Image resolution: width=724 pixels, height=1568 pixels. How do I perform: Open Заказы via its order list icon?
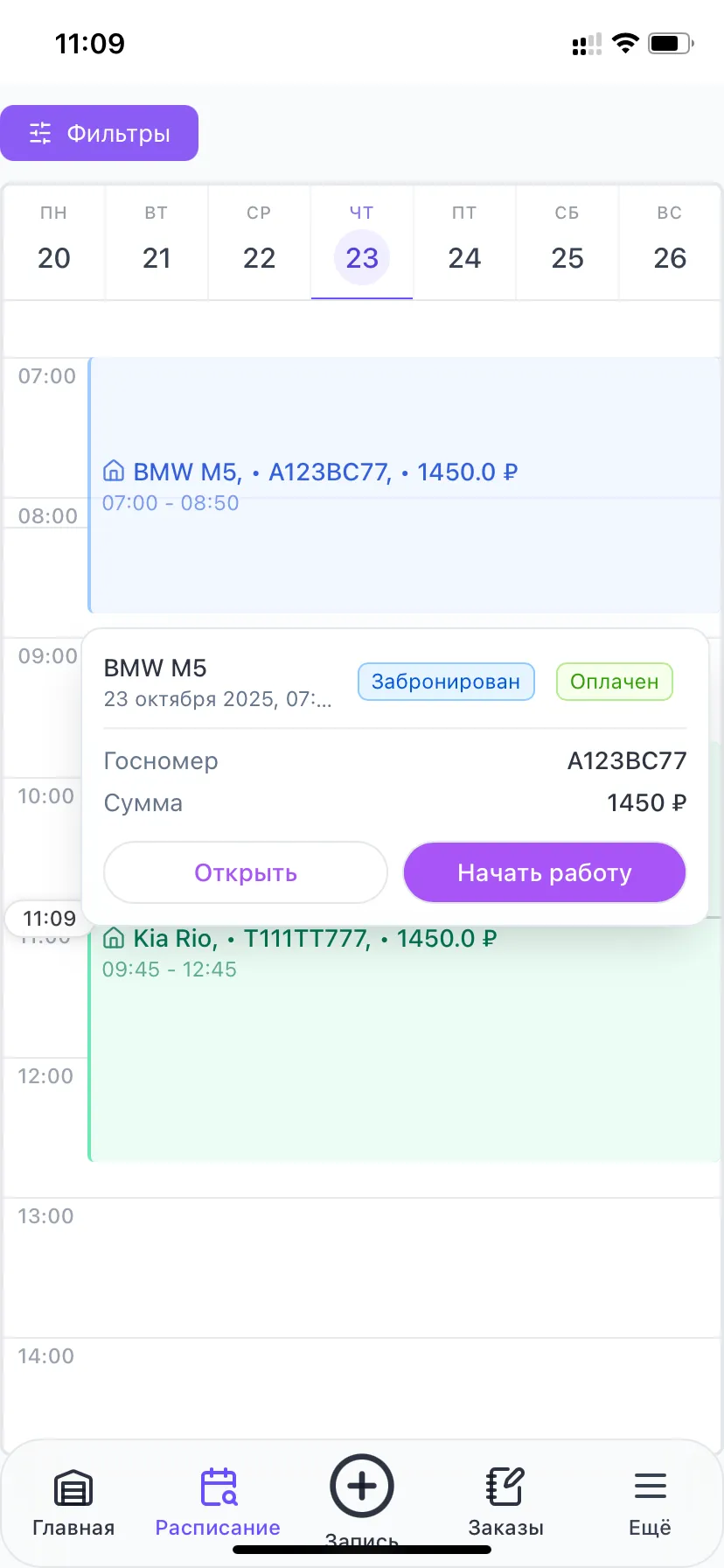[505, 1485]
